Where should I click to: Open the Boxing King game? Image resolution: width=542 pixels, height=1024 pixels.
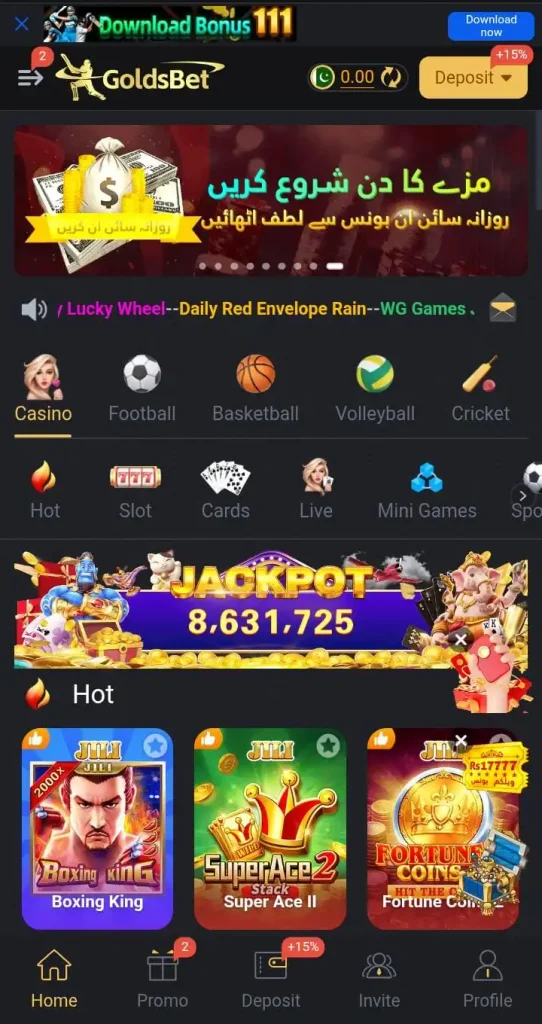(97, 828)
